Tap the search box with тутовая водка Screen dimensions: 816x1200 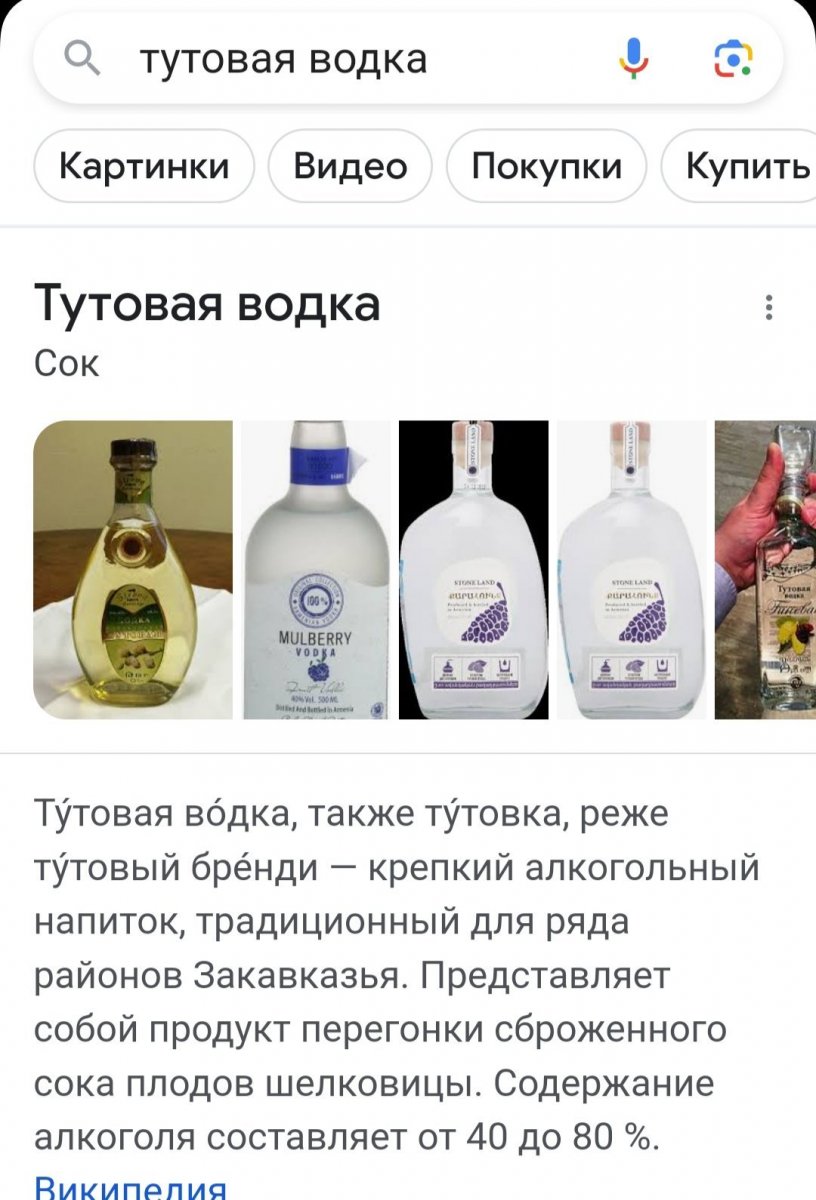point(330,60)
